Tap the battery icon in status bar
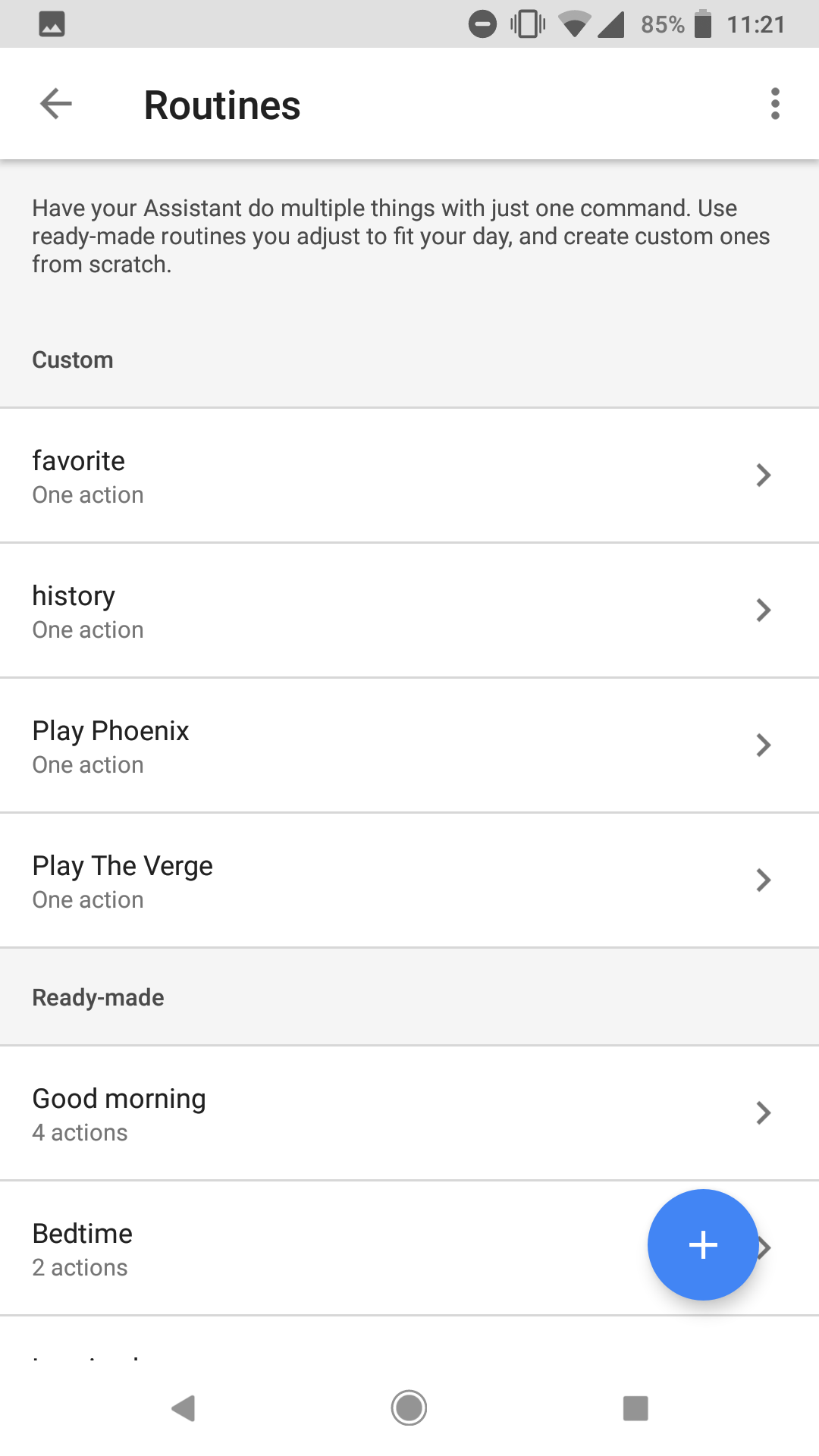 point(702,24)
